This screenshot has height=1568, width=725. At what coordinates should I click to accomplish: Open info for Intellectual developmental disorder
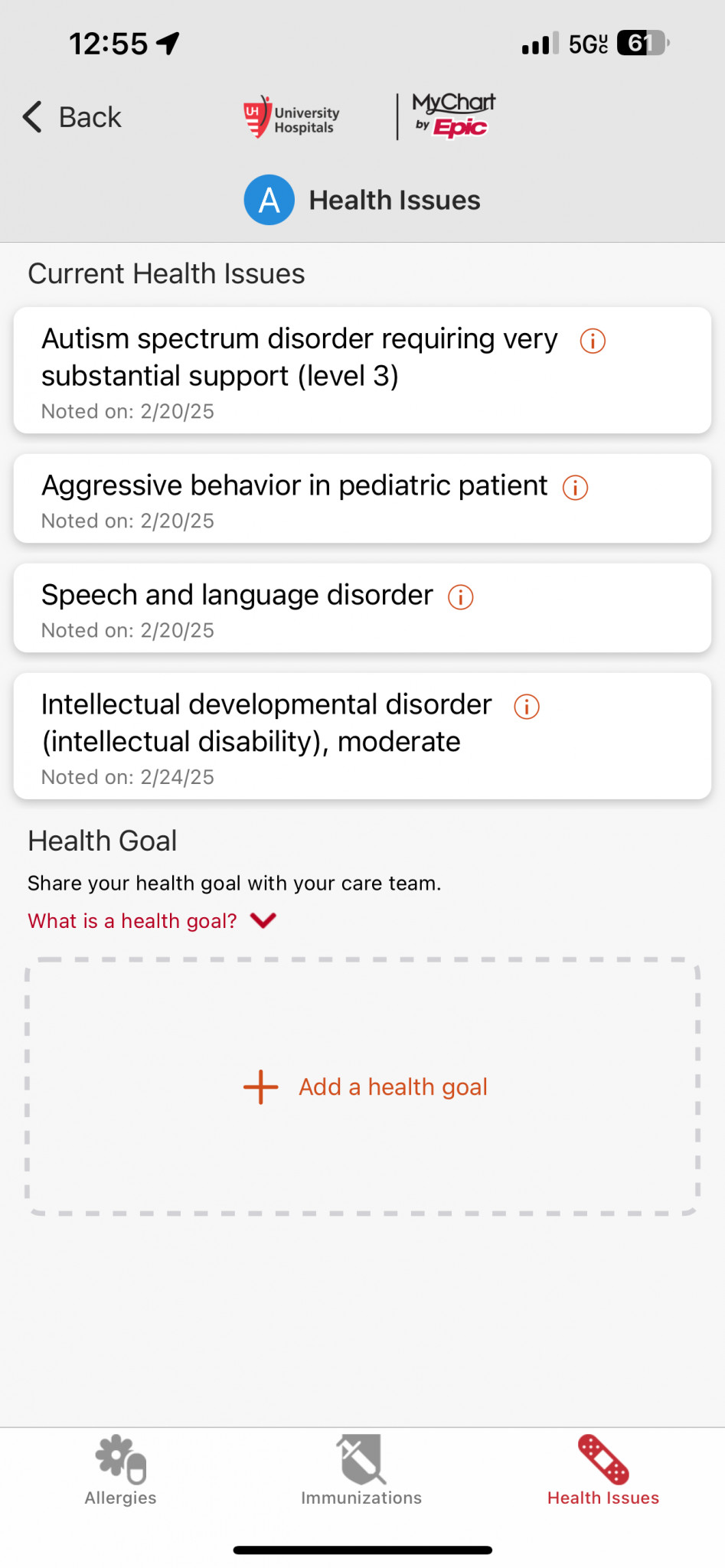tap(526, 707)
